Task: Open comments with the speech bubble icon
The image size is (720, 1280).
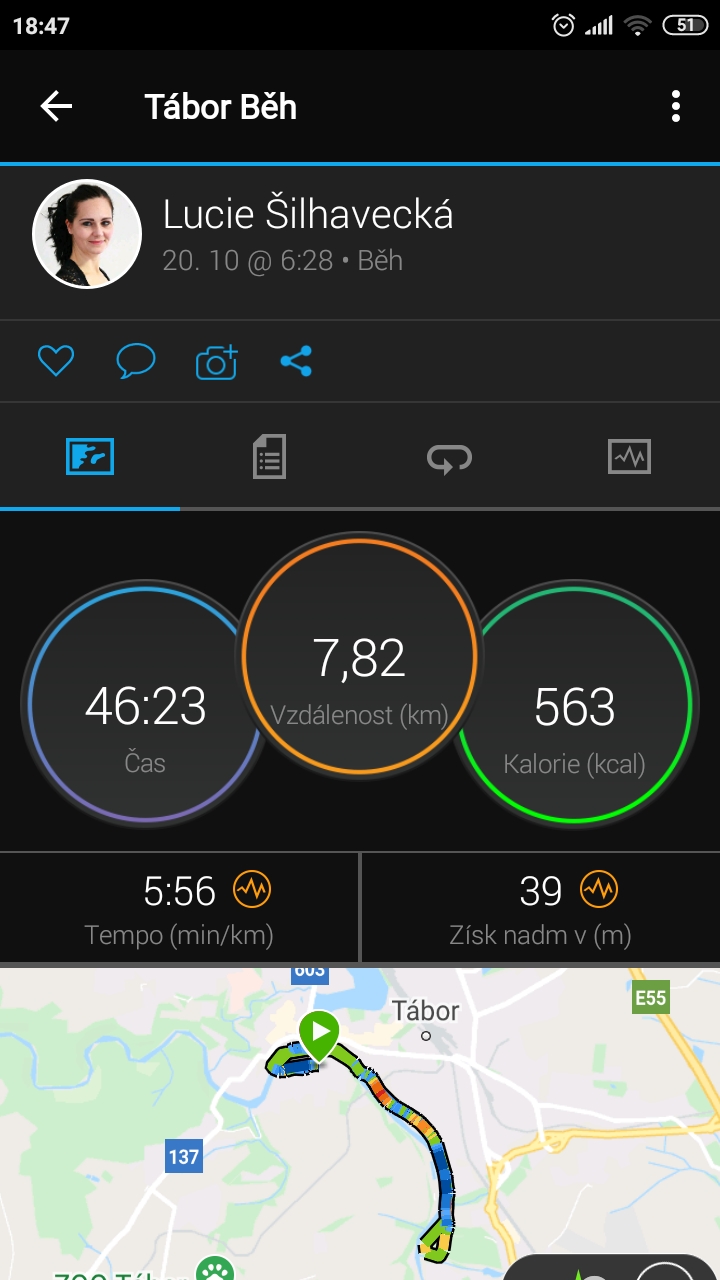Action: coord(136,361)
